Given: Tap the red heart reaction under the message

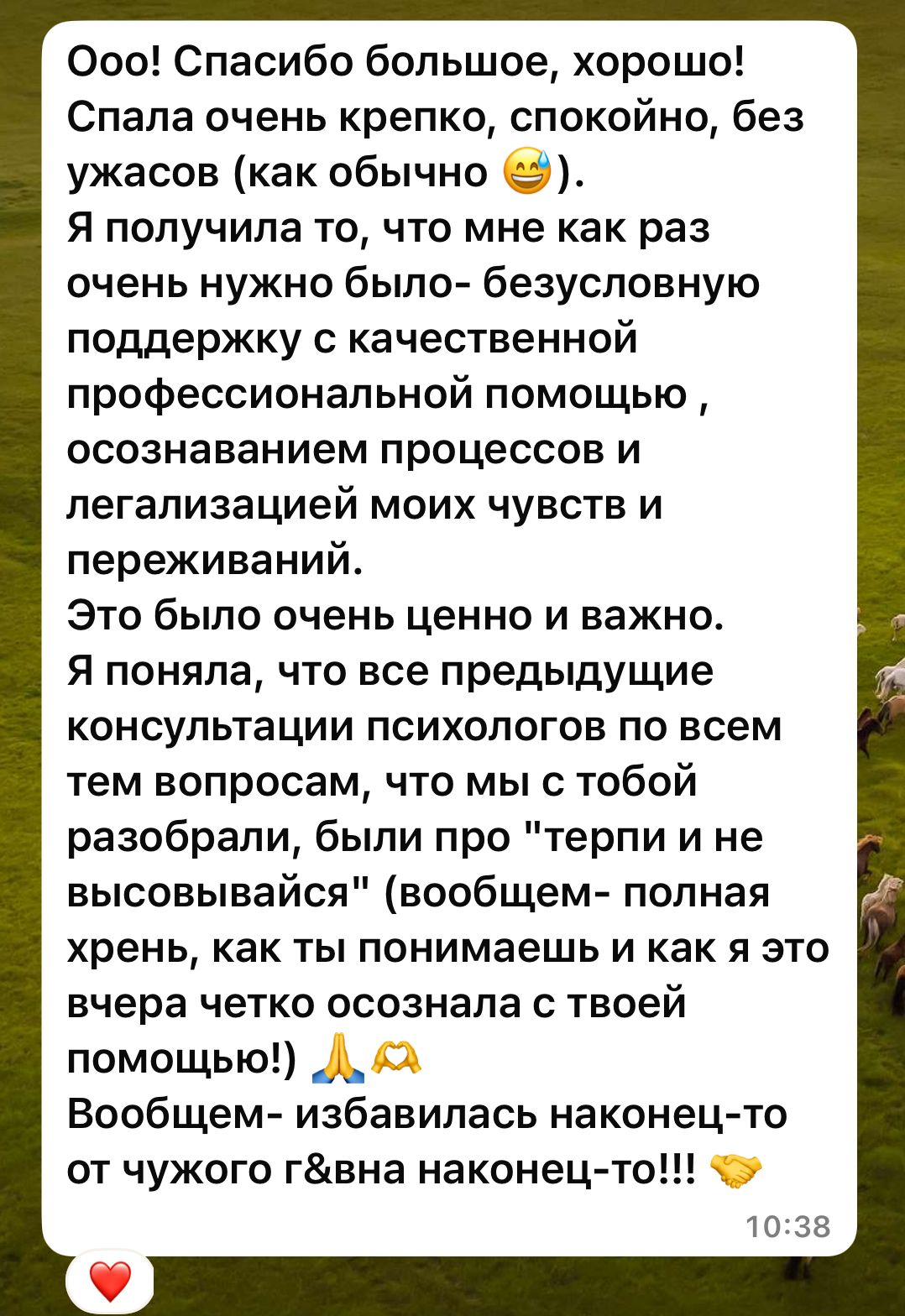Looking at the screenshot, I should tap(110, 1282).
